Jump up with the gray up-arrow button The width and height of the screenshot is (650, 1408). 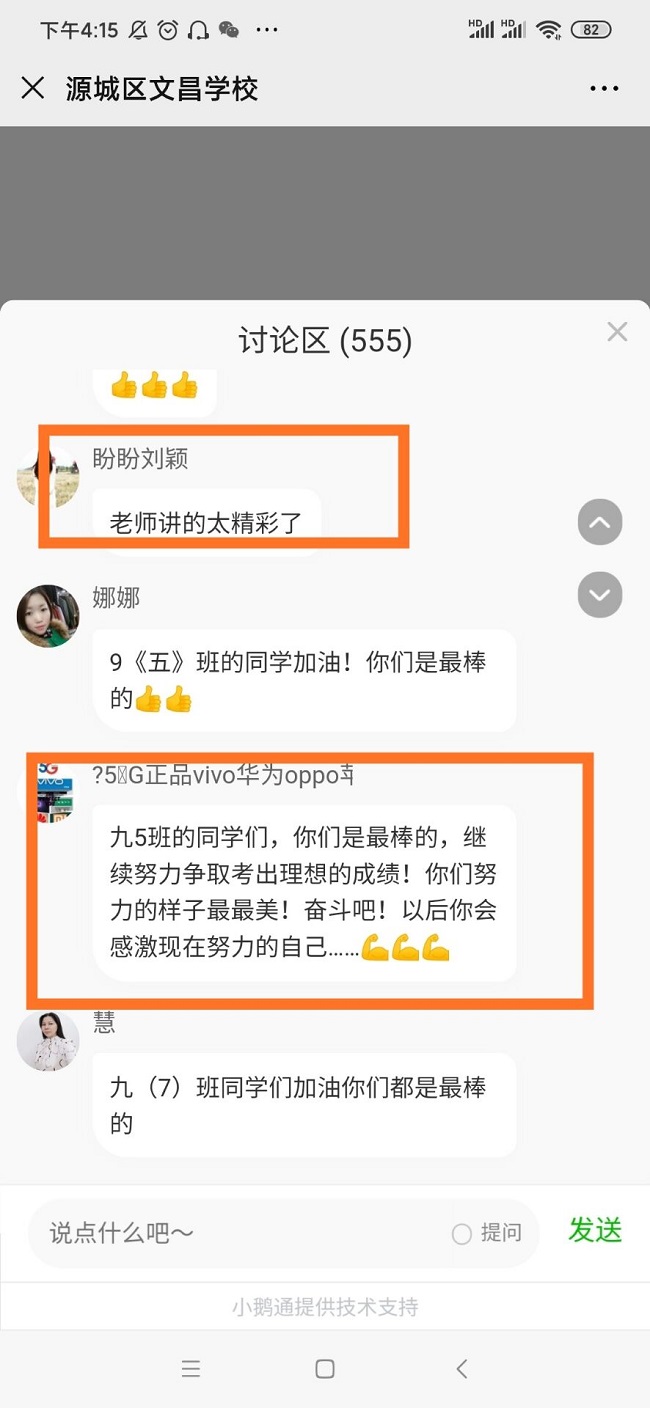click(600, 522)
